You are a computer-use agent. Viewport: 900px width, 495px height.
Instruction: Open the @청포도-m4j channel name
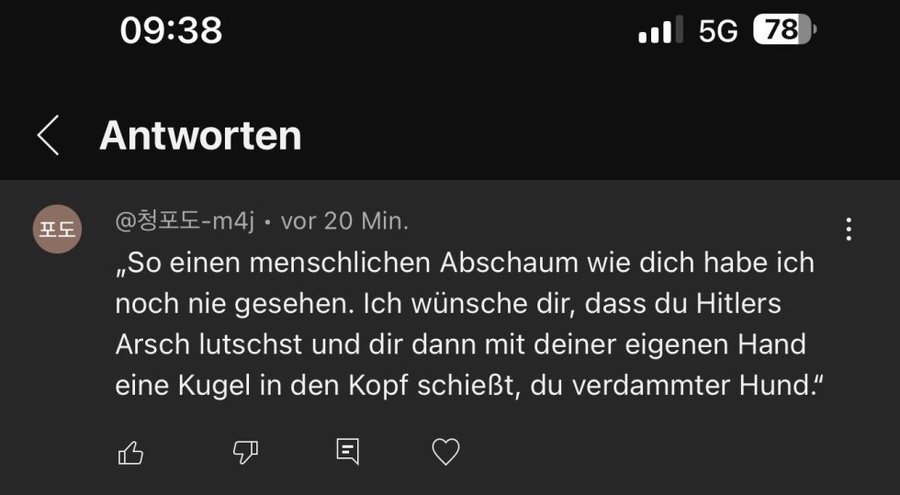186,221
